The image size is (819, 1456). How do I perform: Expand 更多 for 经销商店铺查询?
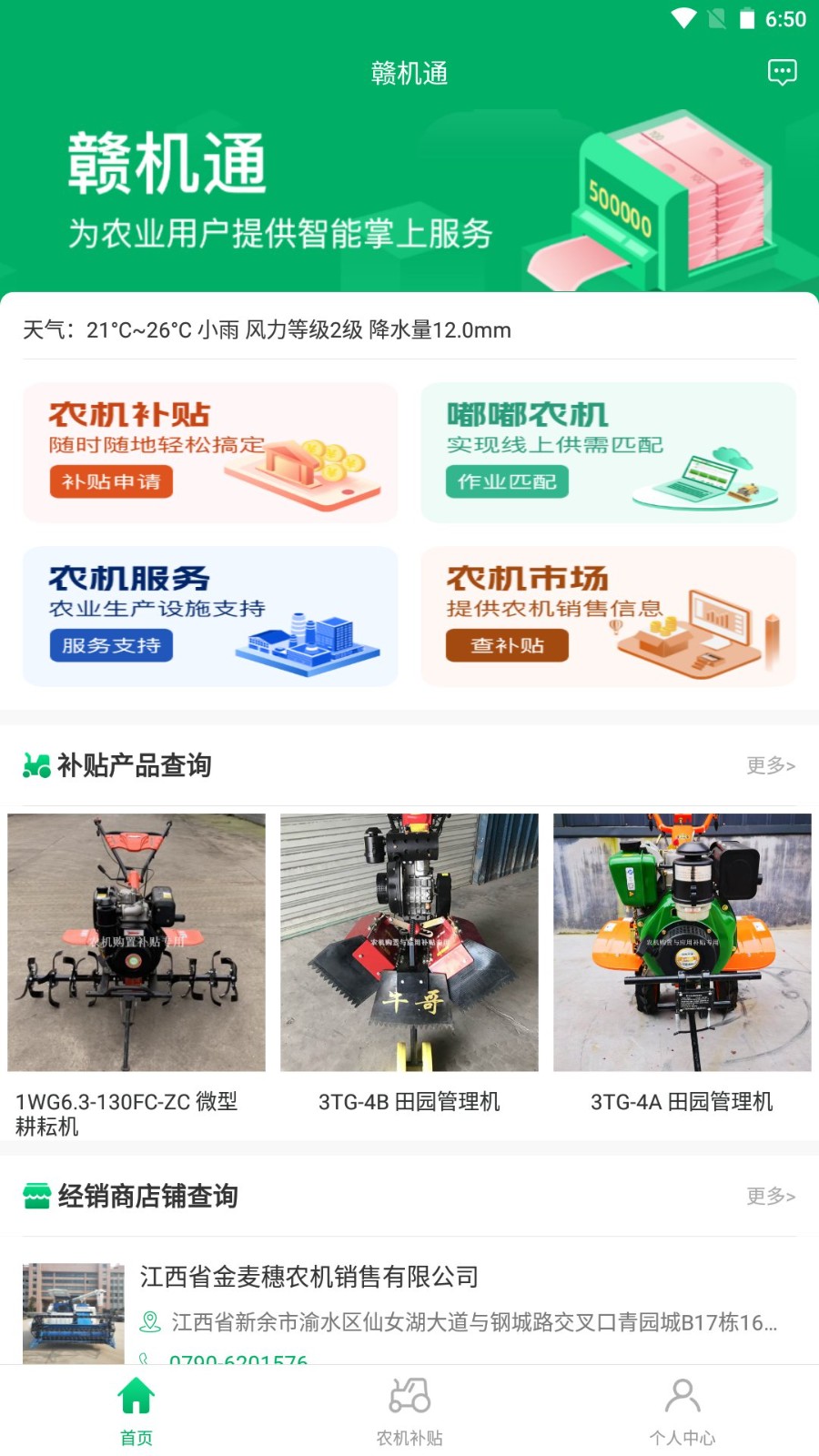770,1197
